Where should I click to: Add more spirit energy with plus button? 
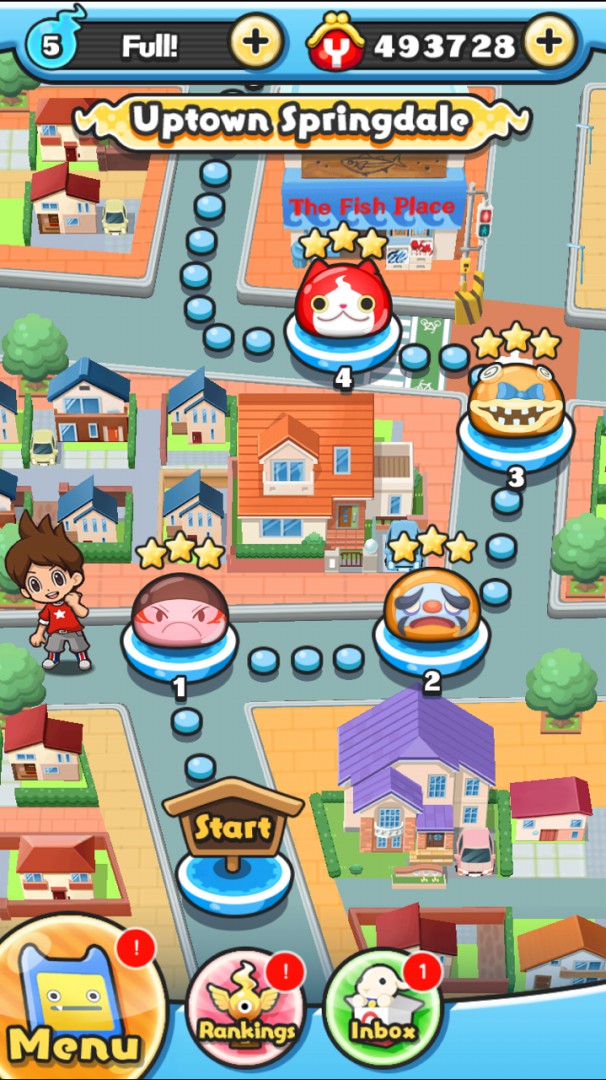coord(256,42)
